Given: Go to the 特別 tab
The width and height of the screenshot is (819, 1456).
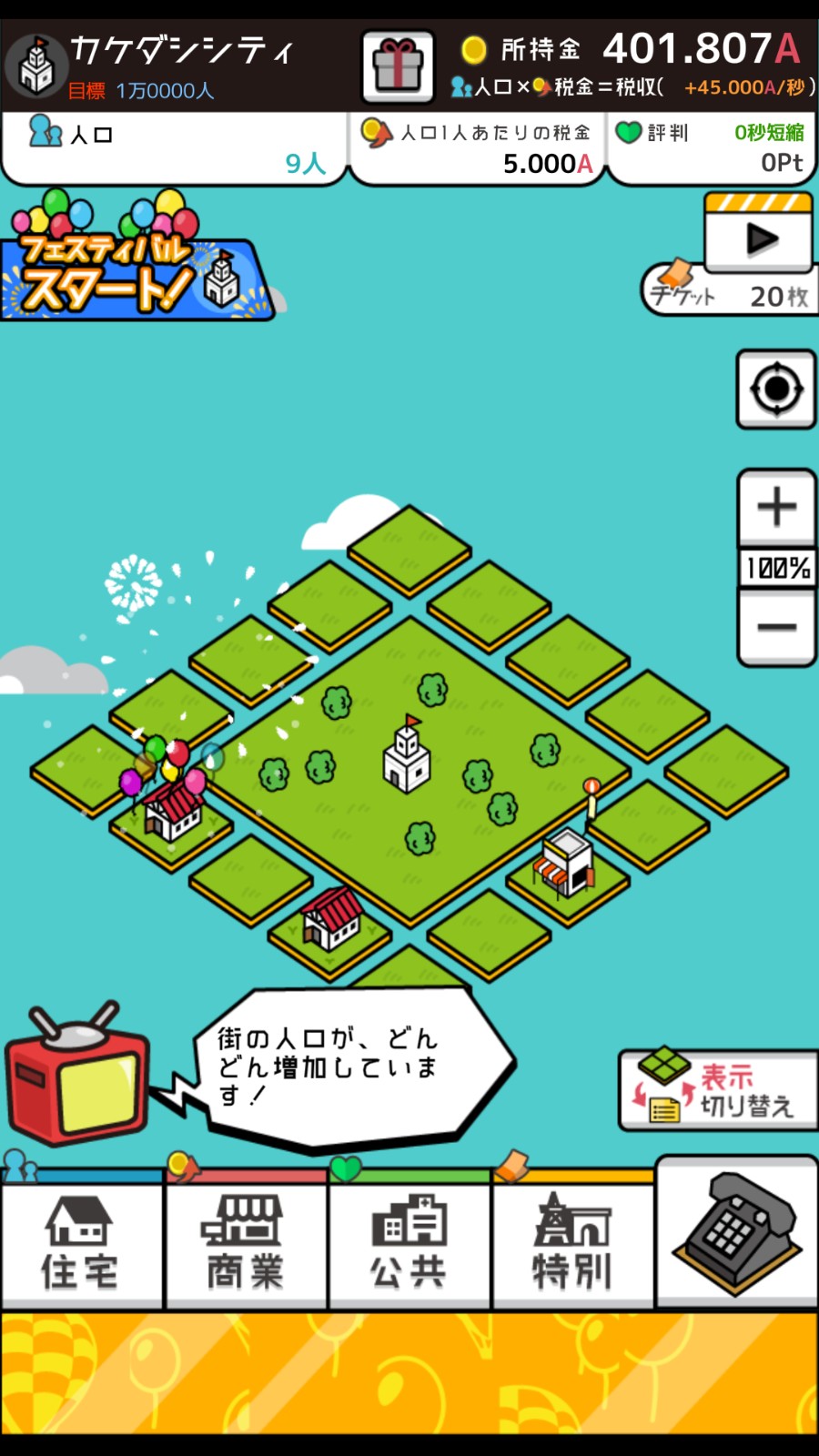Looking at the screenshot, I should (572, 1242).
